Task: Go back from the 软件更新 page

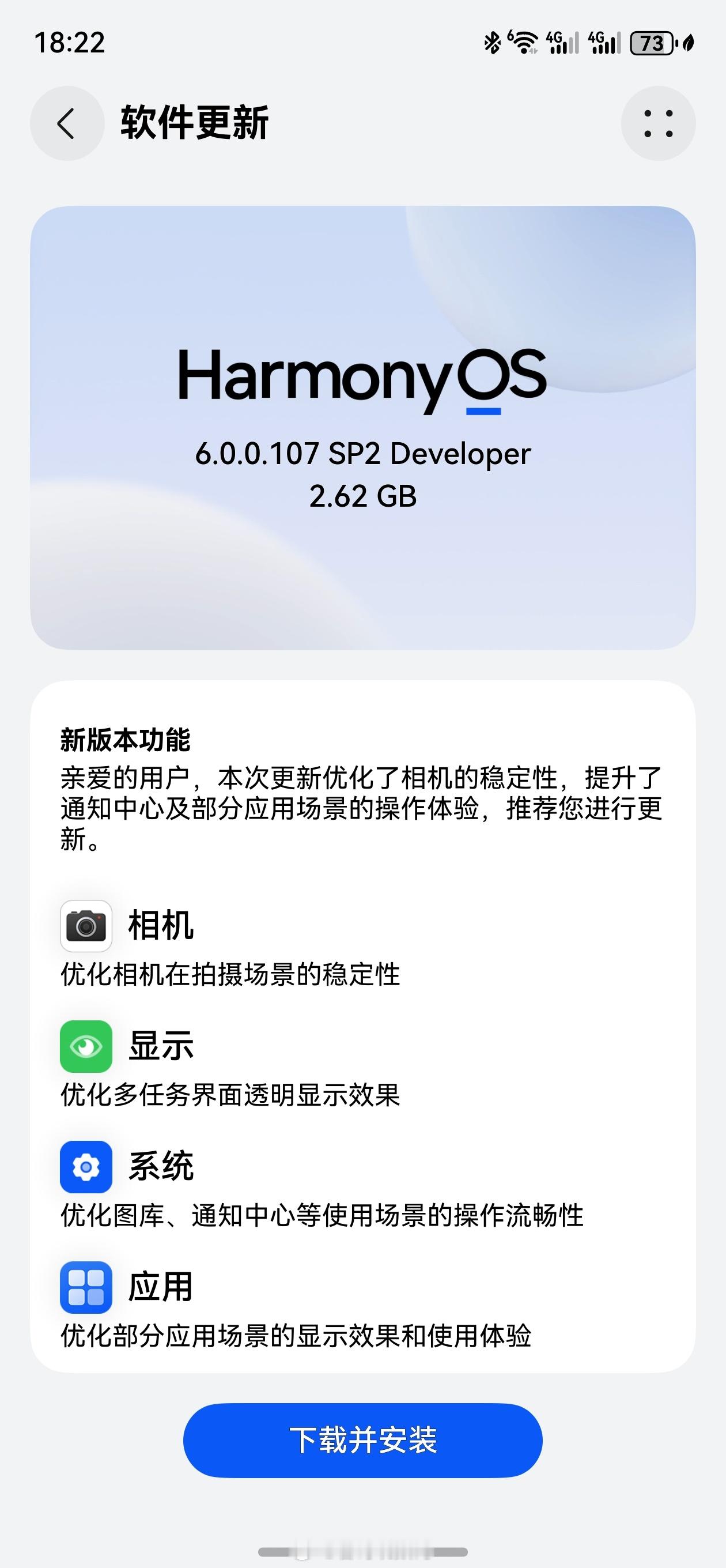Action: (67, 123)
